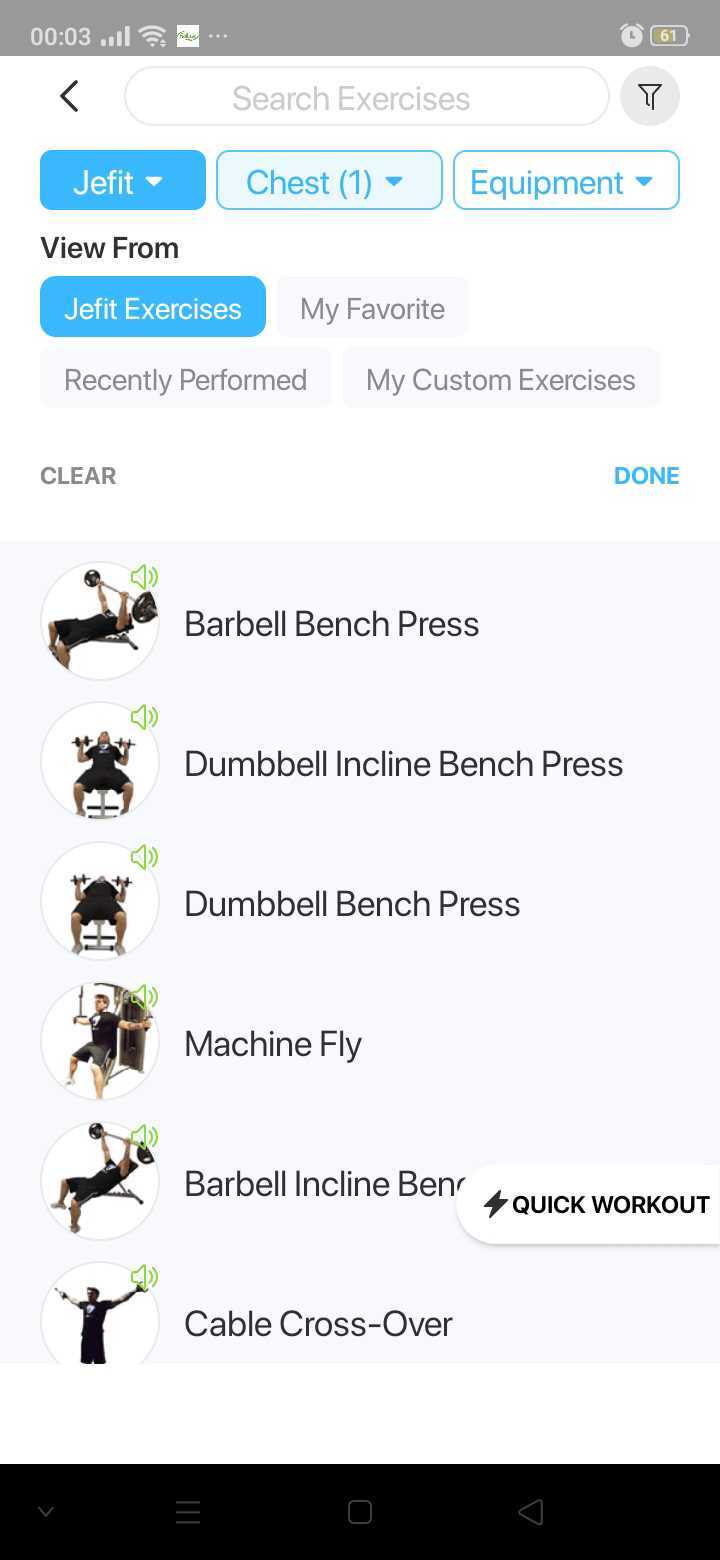This screenshot has height=1560, width=720.
Task: Go back using the top-left arrow
Action: (x=68, y=97)
